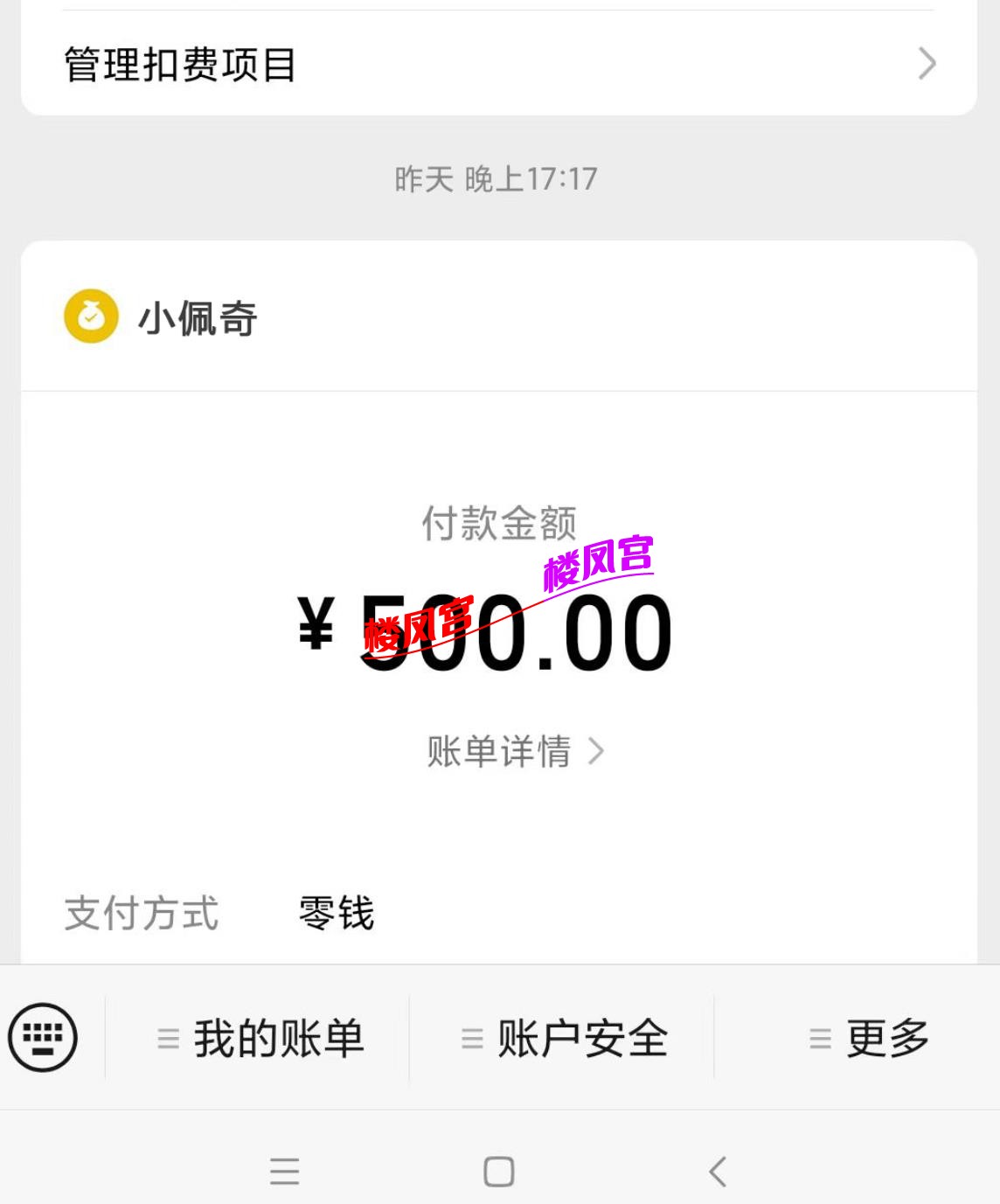This screenshot has width=1000, height=1204.
Task: Tap the list icon next to 账户安全
Action: coord(469,1038)
